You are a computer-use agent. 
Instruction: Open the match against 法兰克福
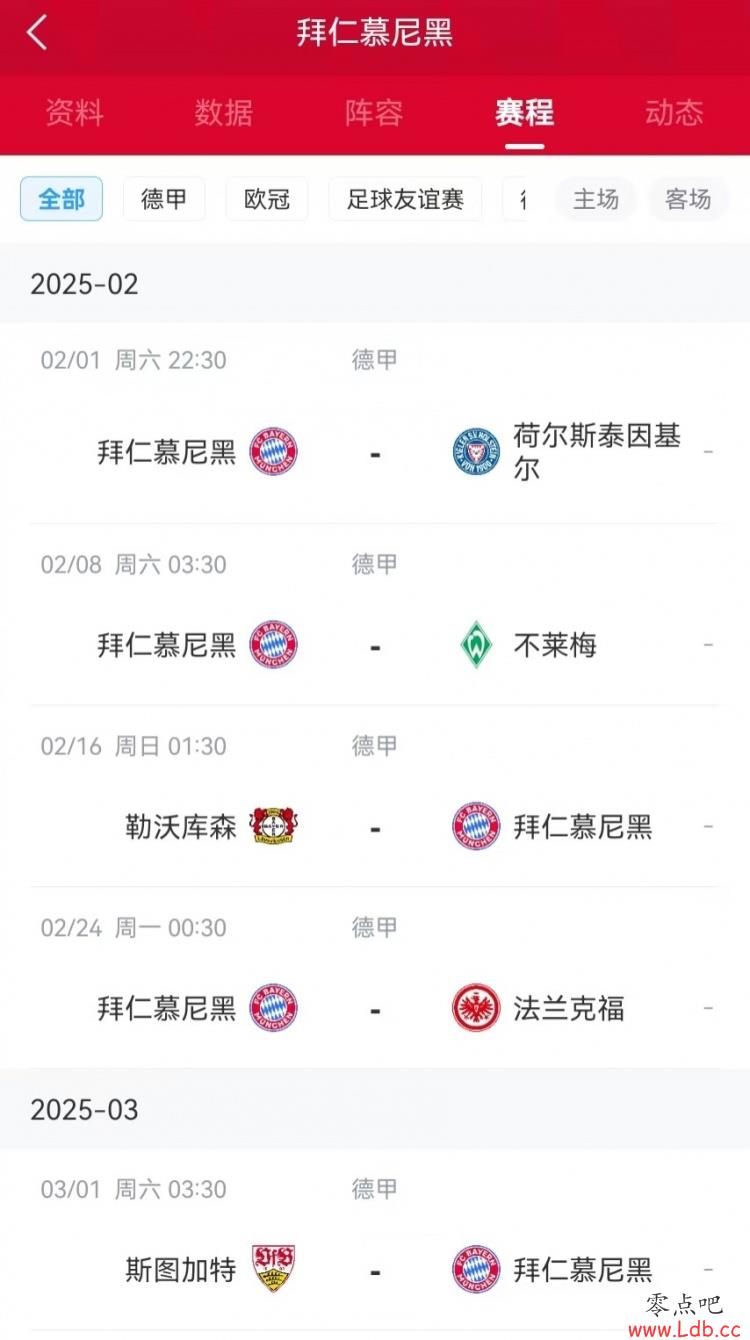[x=374, y=979]
